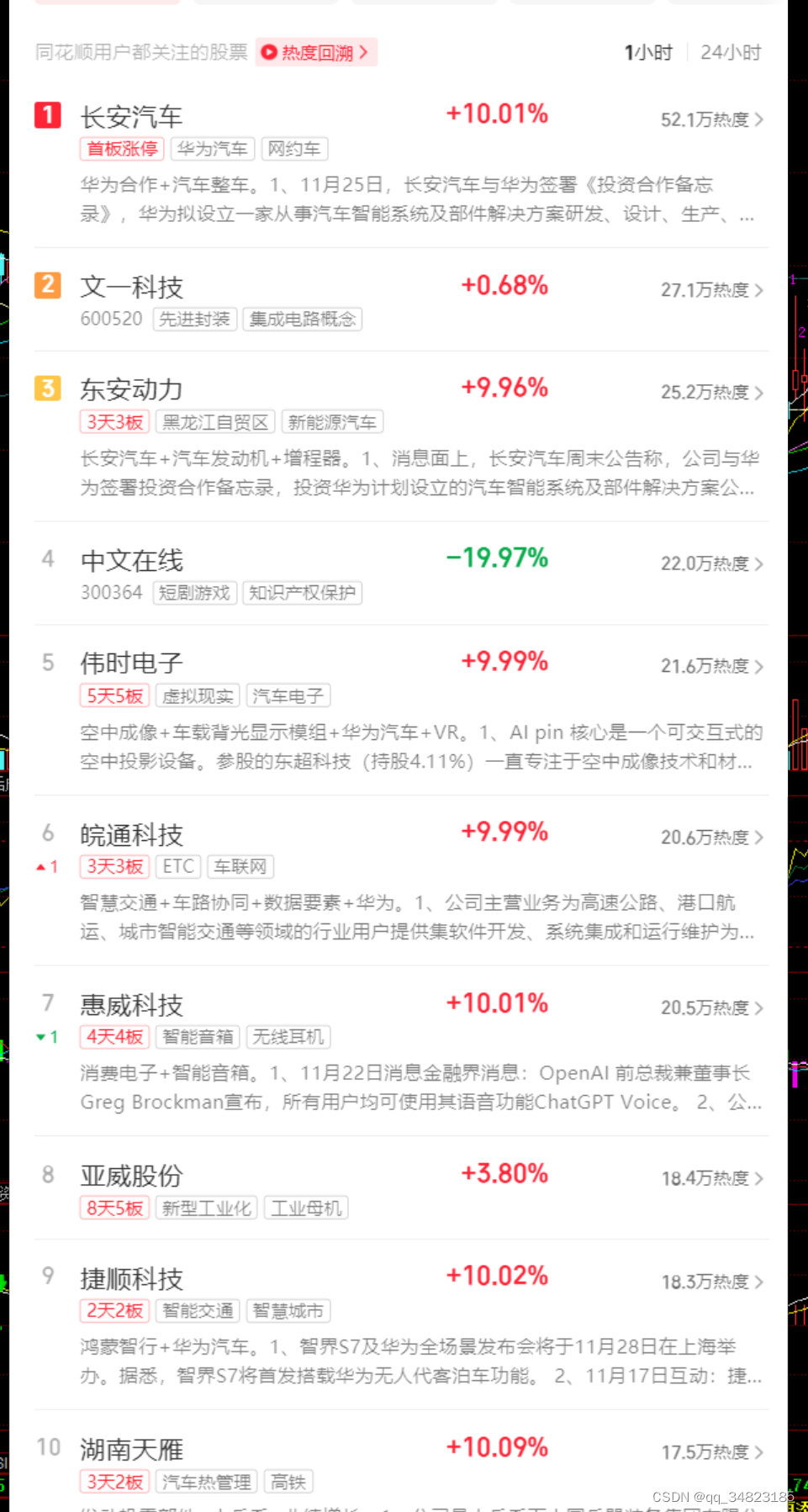Open the 中文在线 stock row
This screenshot has height=1512, width=808.
click(132, 560)
